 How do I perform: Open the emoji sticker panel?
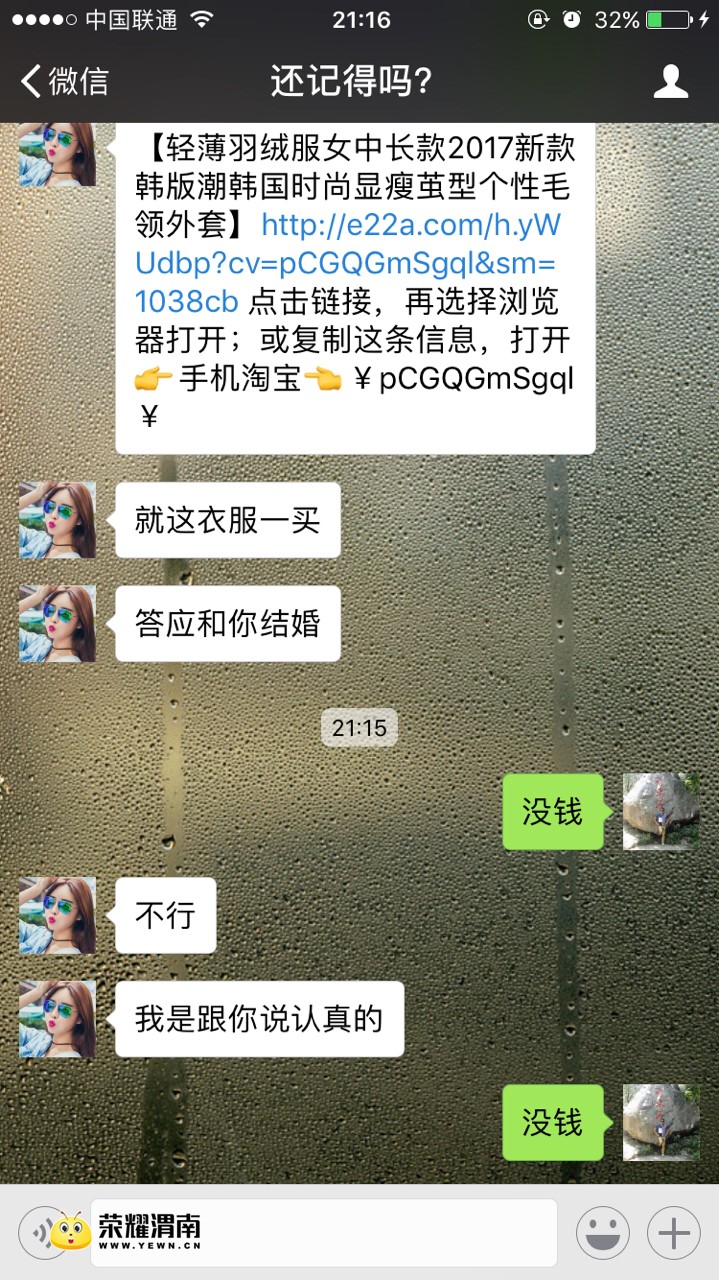pyautogui.click(x=602, y=1233)
